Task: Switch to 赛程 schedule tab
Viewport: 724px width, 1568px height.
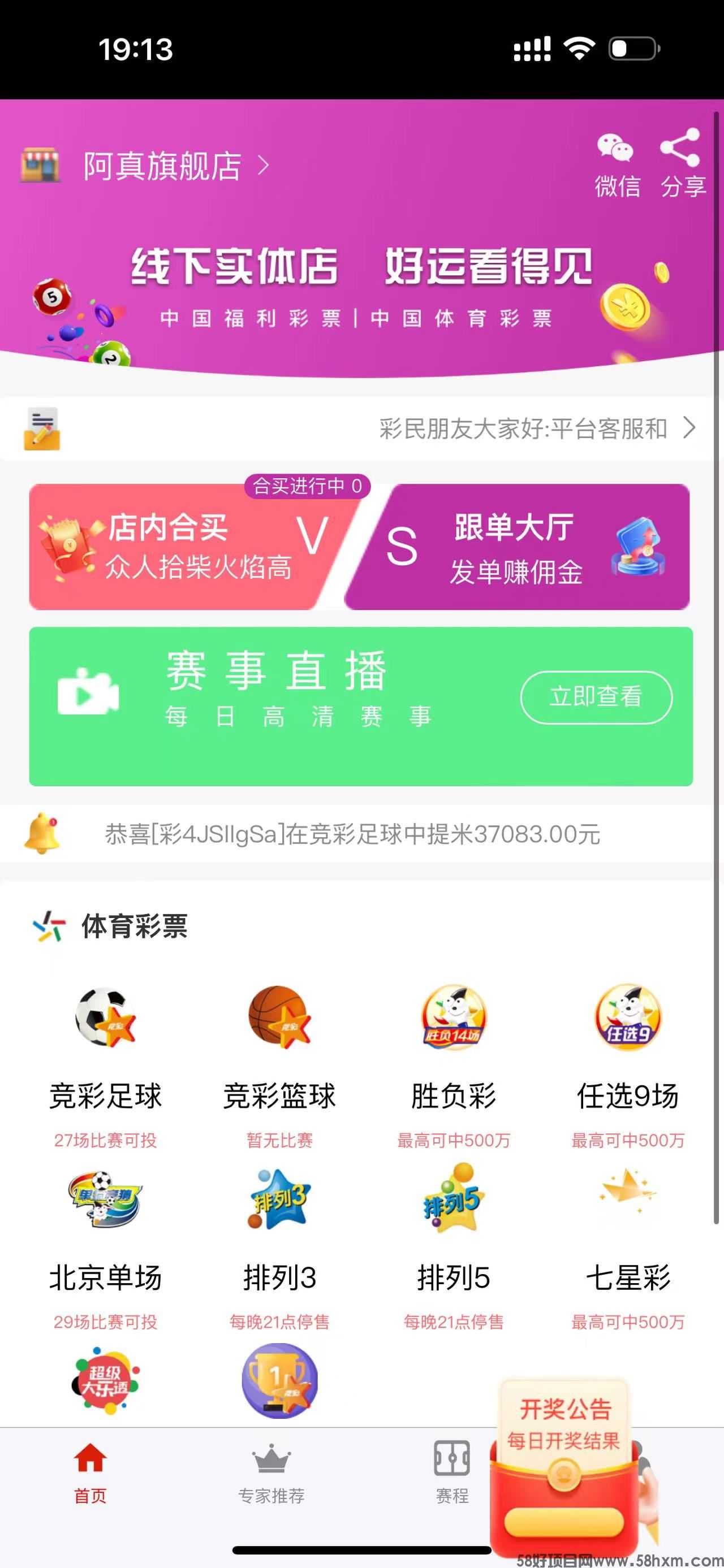Action: tap(452, 1473)
